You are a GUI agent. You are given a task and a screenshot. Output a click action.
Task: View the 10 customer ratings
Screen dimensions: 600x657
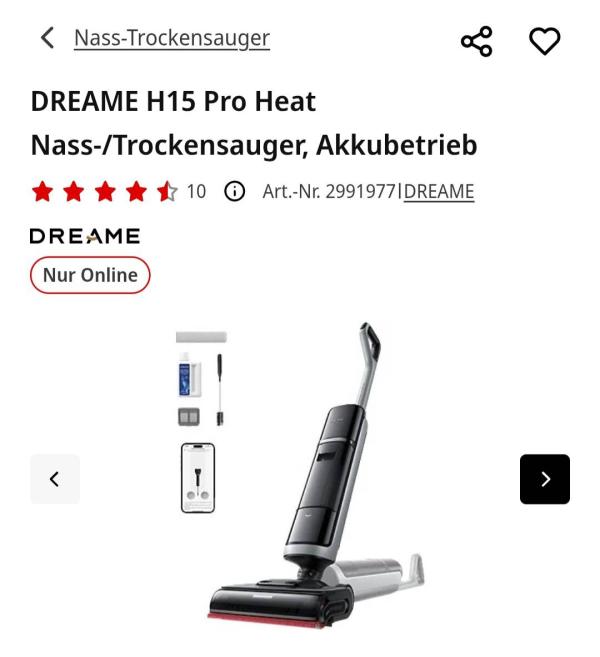coord(196,191)
